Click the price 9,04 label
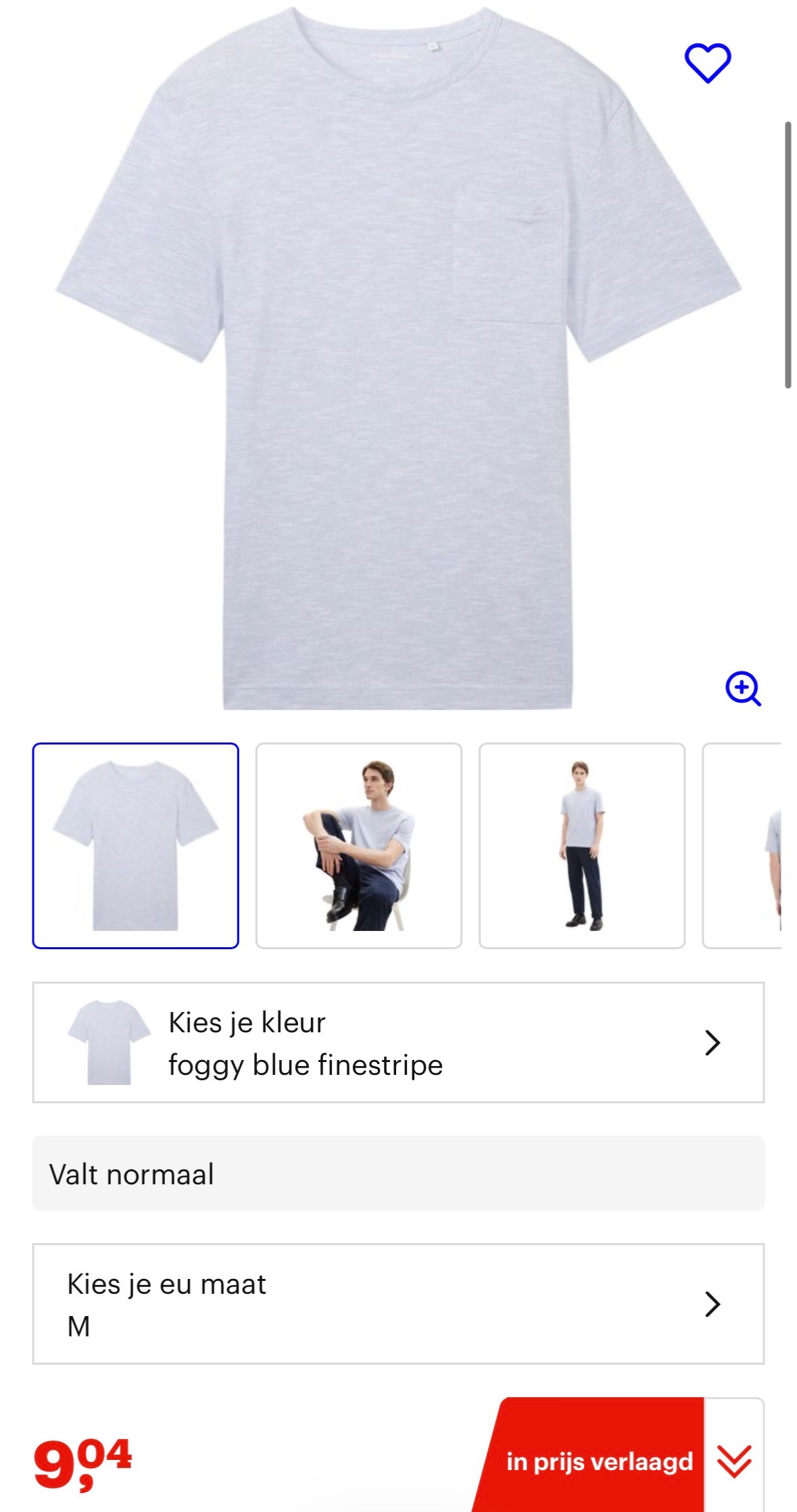This screenshot has height=1512, width=797. click(81, 1460)
